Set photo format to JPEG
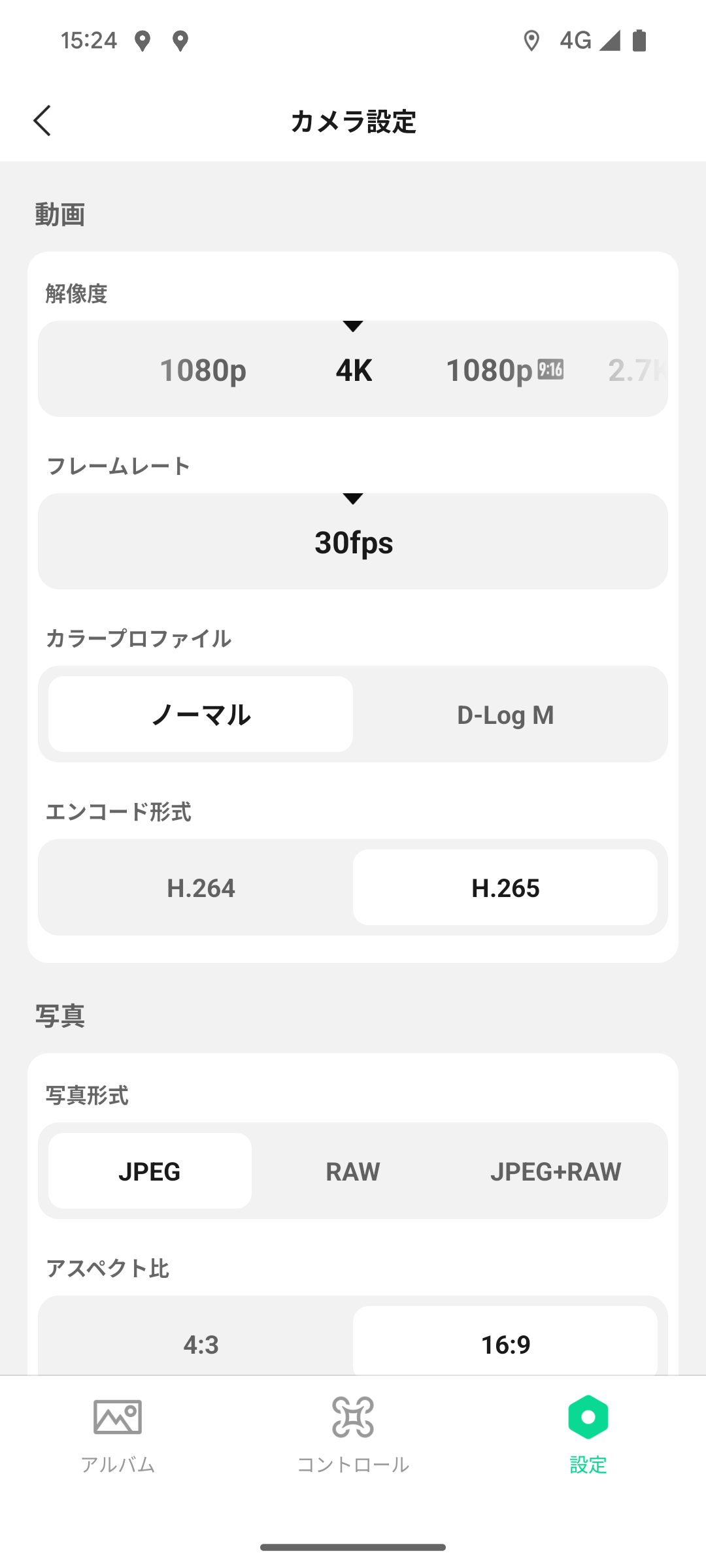The width and height of the screenshot is (706, 1568). coord(150,1171)
